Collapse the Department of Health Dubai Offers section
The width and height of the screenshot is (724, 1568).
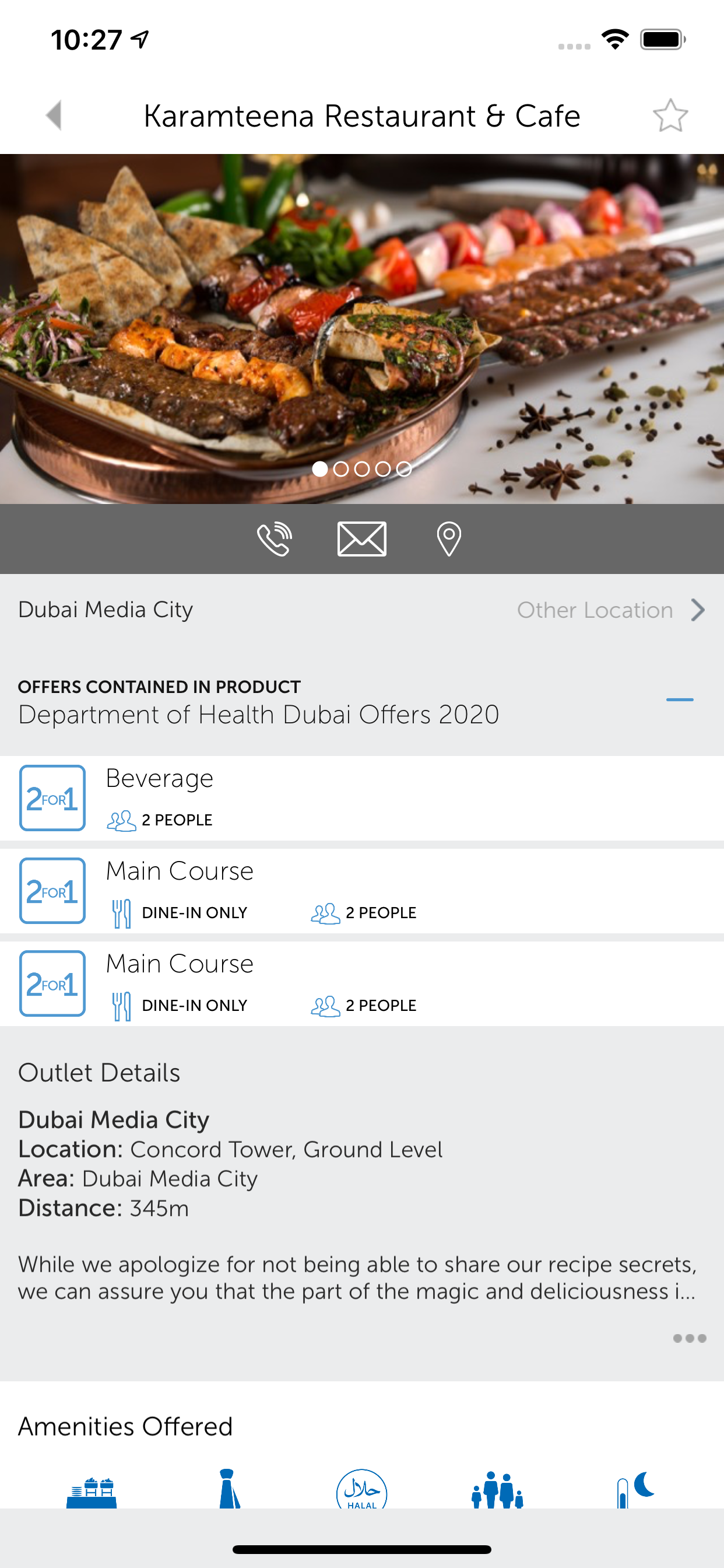click(x=679, y=700)
